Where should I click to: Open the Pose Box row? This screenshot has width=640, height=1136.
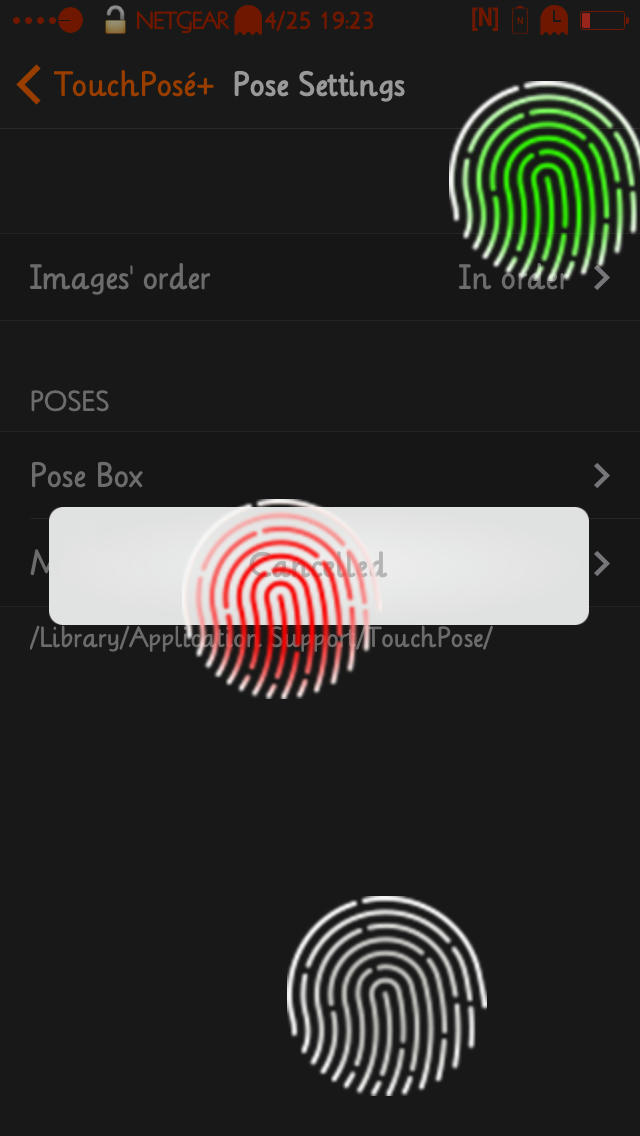(x=320, y=475)
